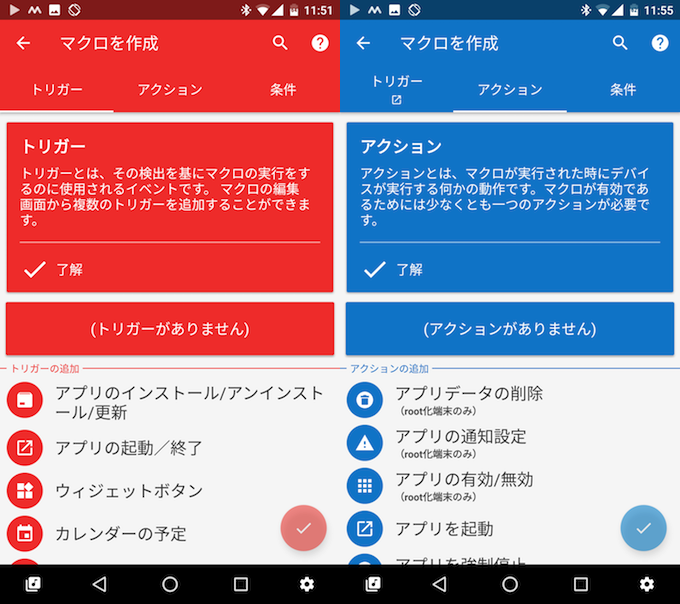Viewport: 680px width, 604px height.
Task: Select アプリを起動 action
Action: (444, 528)
